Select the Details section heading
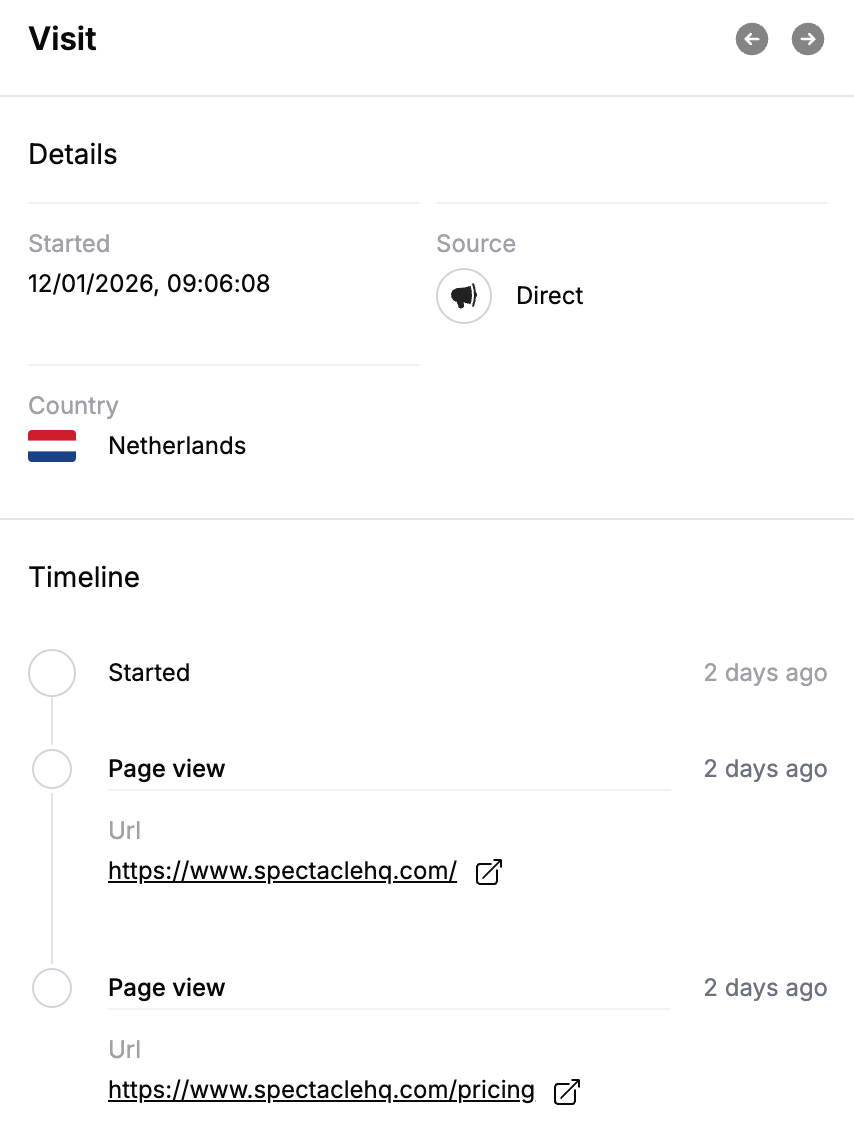Image resolution: width=854 pixels, height=1132 pixels. 73,154
